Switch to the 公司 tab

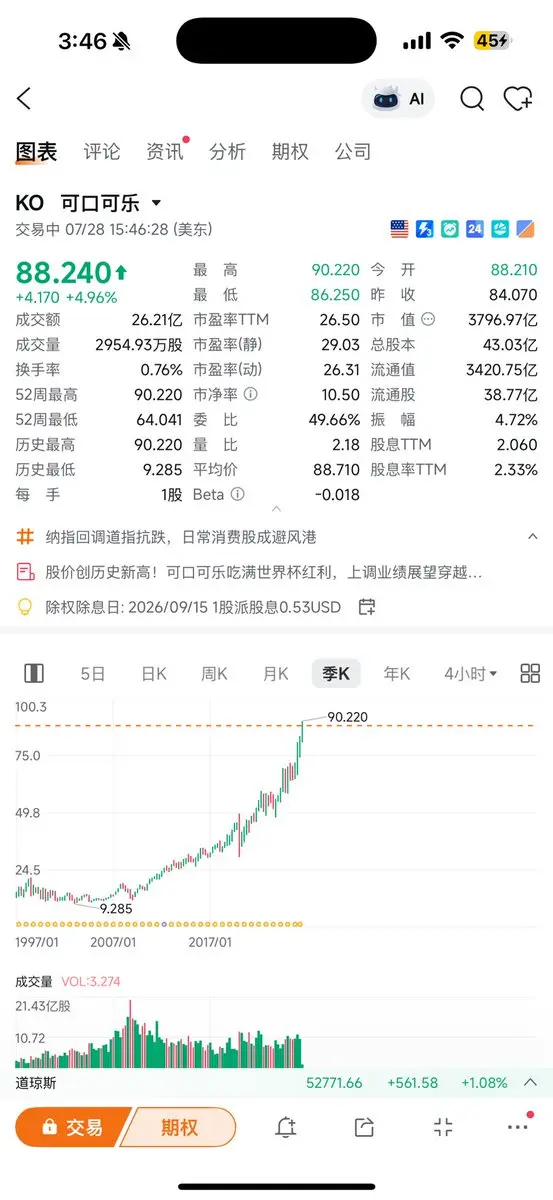tap(353, 152)
